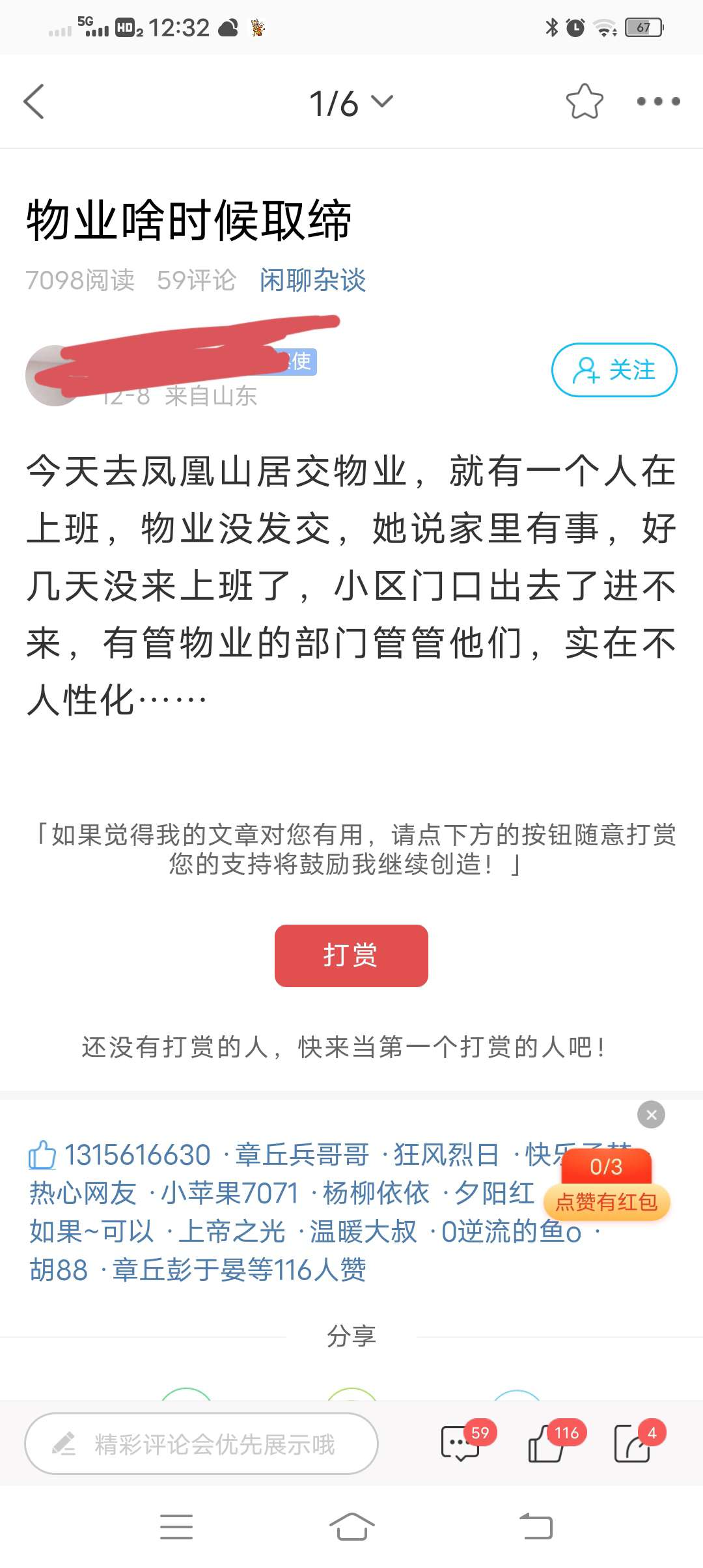Follow the author with 关注 button
703x1568 pixels.
pos(614,370)
